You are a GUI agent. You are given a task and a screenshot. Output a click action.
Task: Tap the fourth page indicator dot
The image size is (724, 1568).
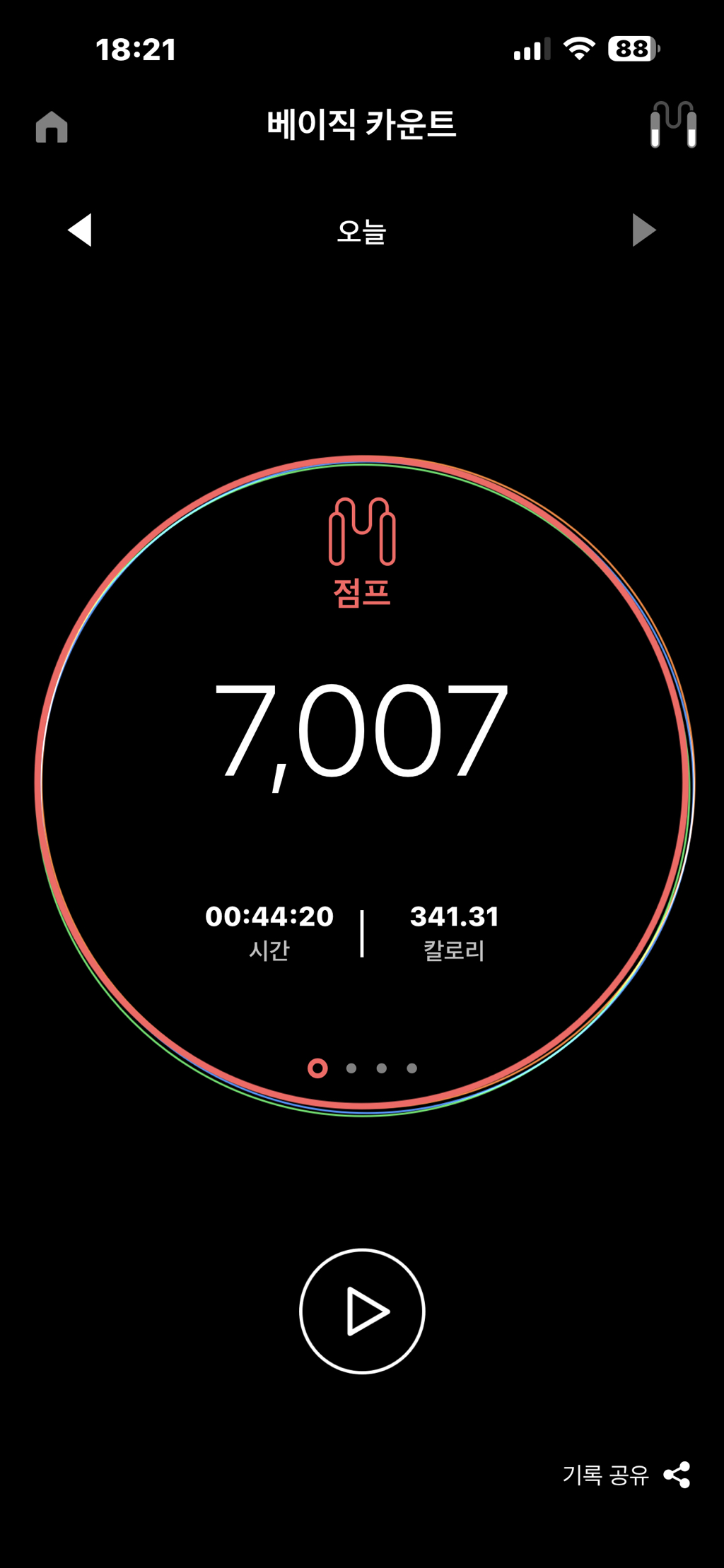point(412,1069)
